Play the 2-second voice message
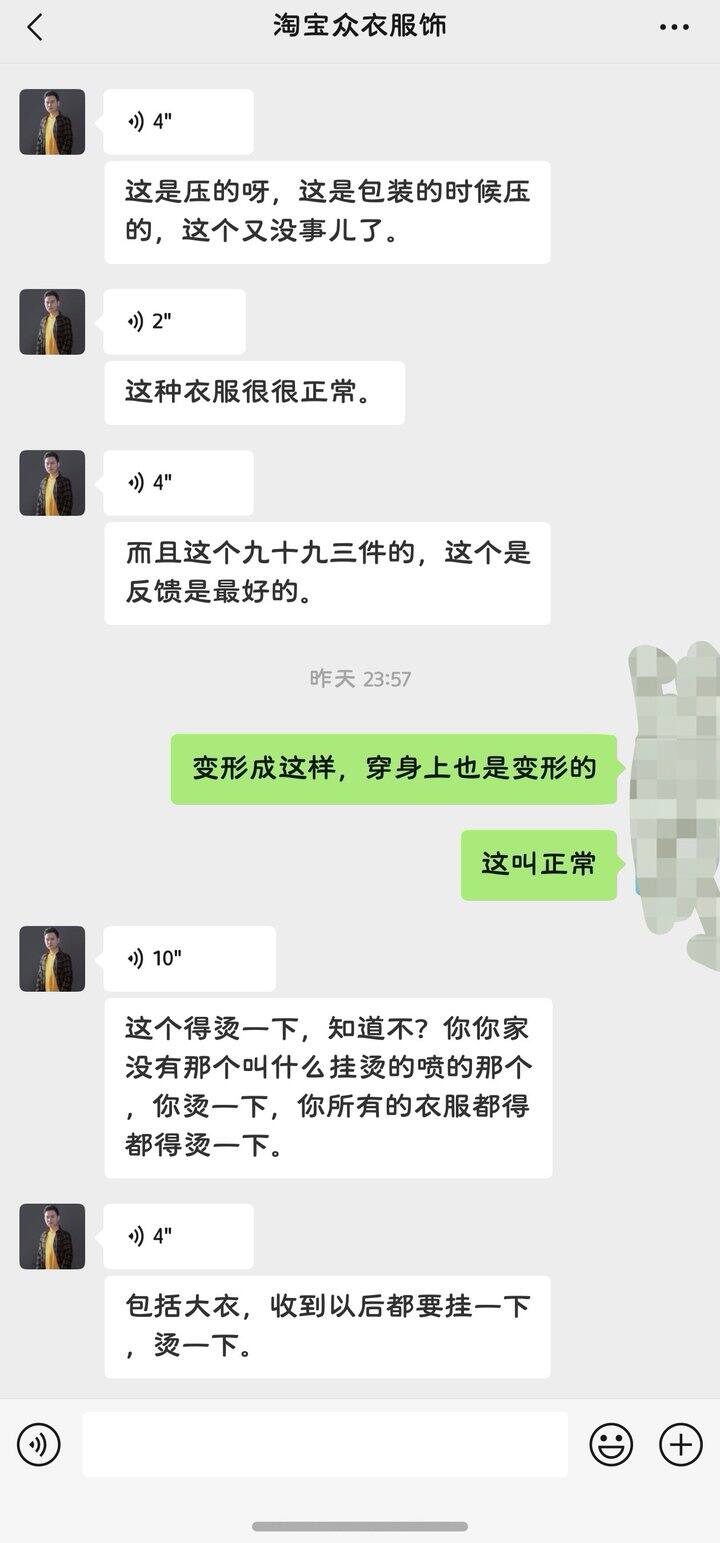720x1543 pixels. 174,322
